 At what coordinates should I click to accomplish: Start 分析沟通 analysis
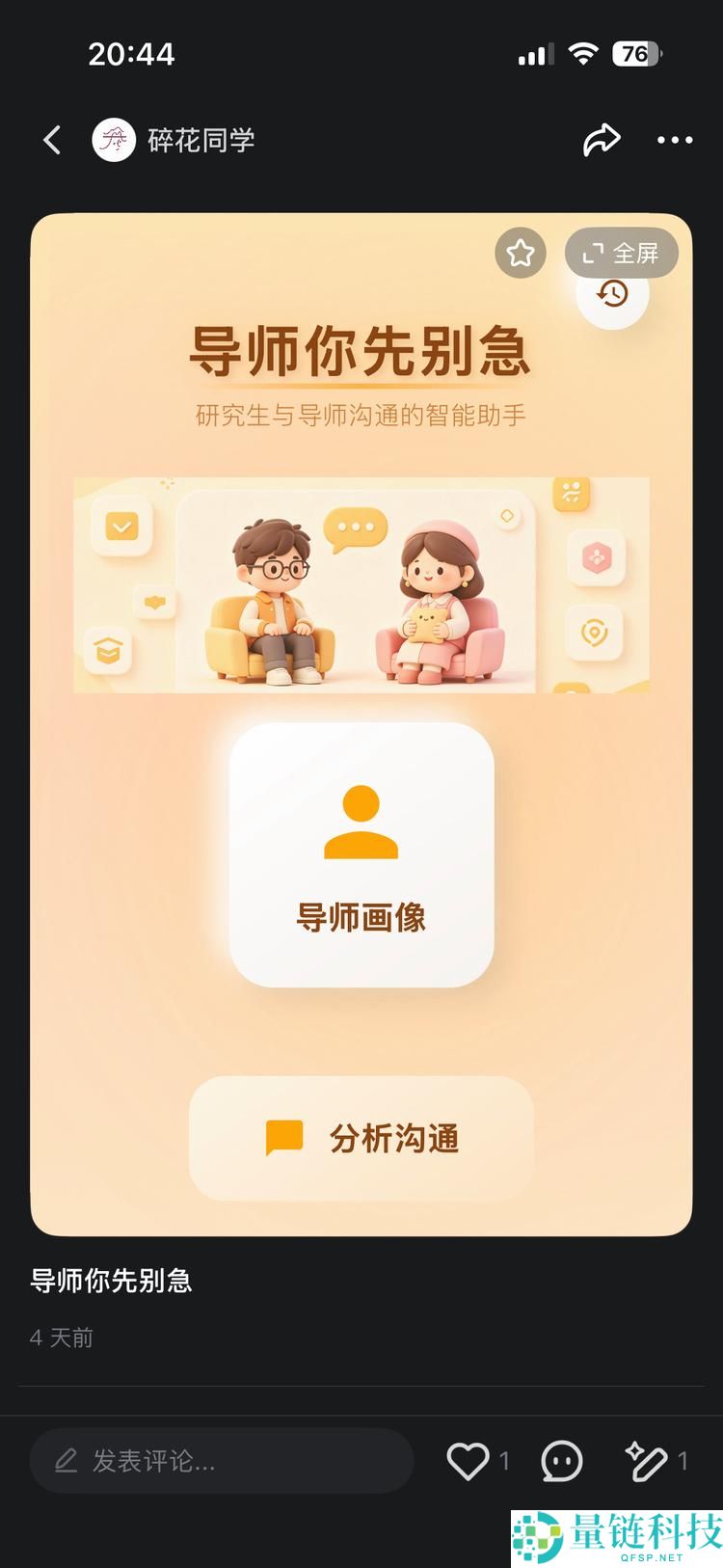(x=361, y=1139)
